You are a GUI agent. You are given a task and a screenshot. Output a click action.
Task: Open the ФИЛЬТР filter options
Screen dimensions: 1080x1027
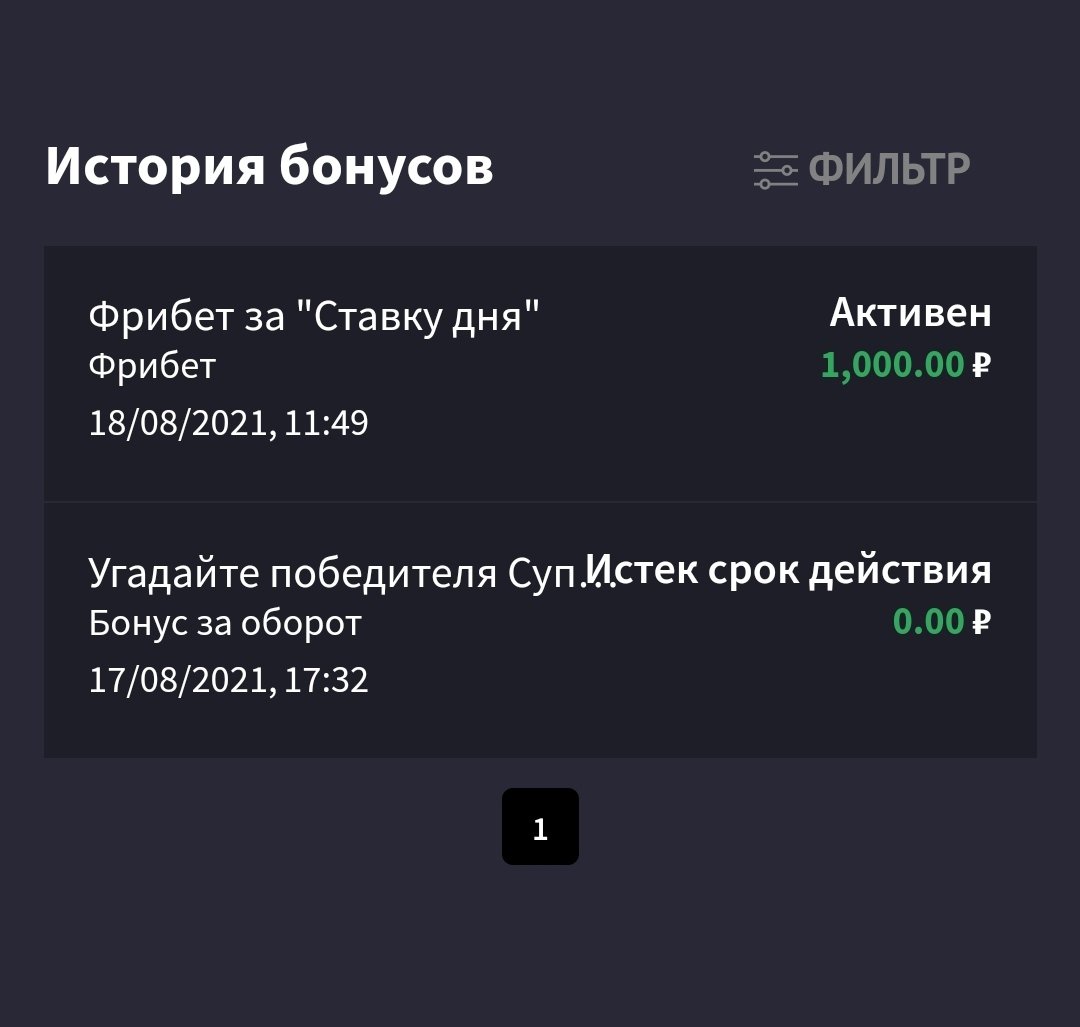(x=862, y=169)
